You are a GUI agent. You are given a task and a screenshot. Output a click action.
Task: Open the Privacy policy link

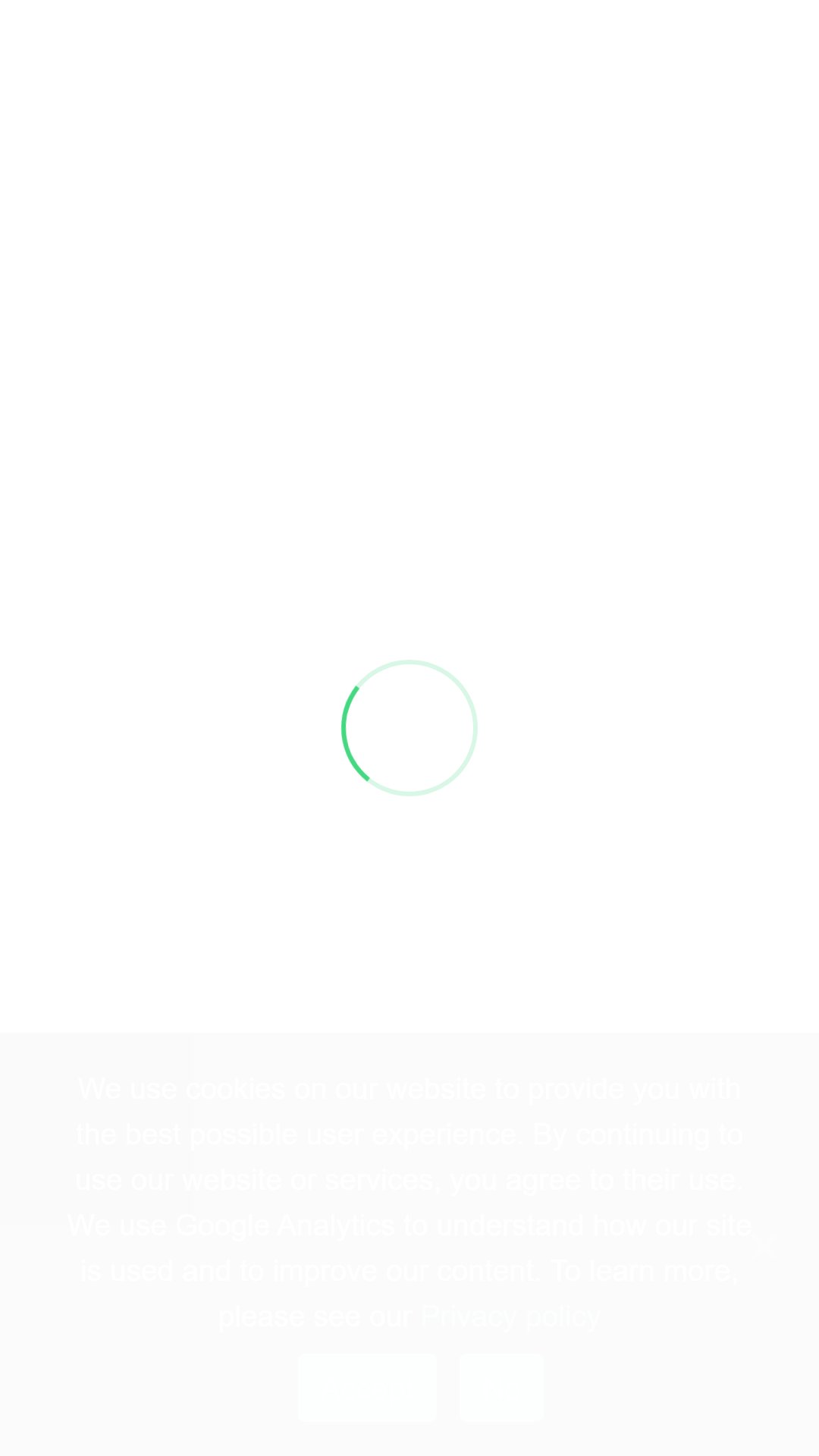point(510,1316)
